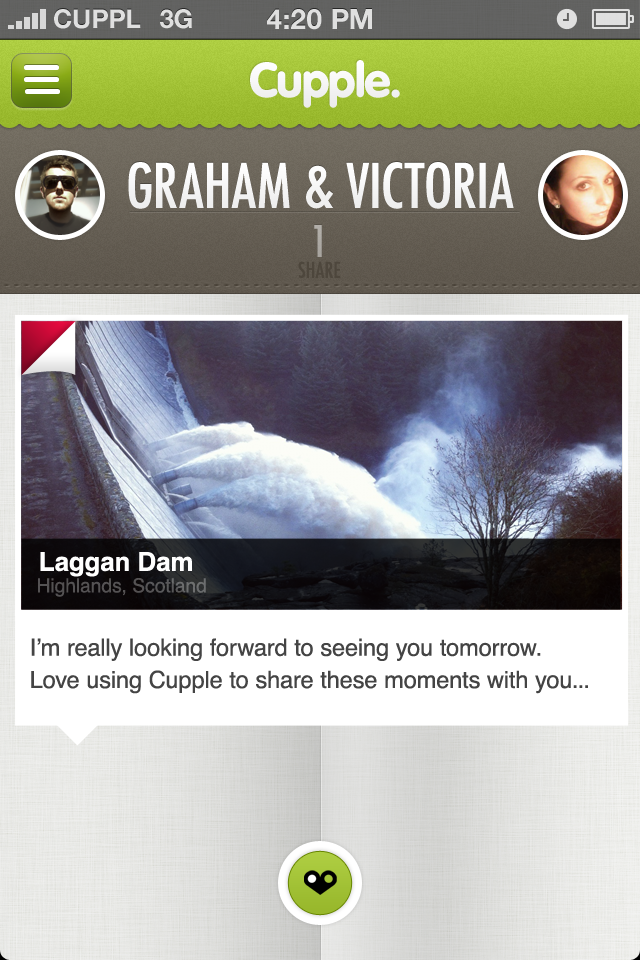Open the hamburger menu

pos(41,80)
